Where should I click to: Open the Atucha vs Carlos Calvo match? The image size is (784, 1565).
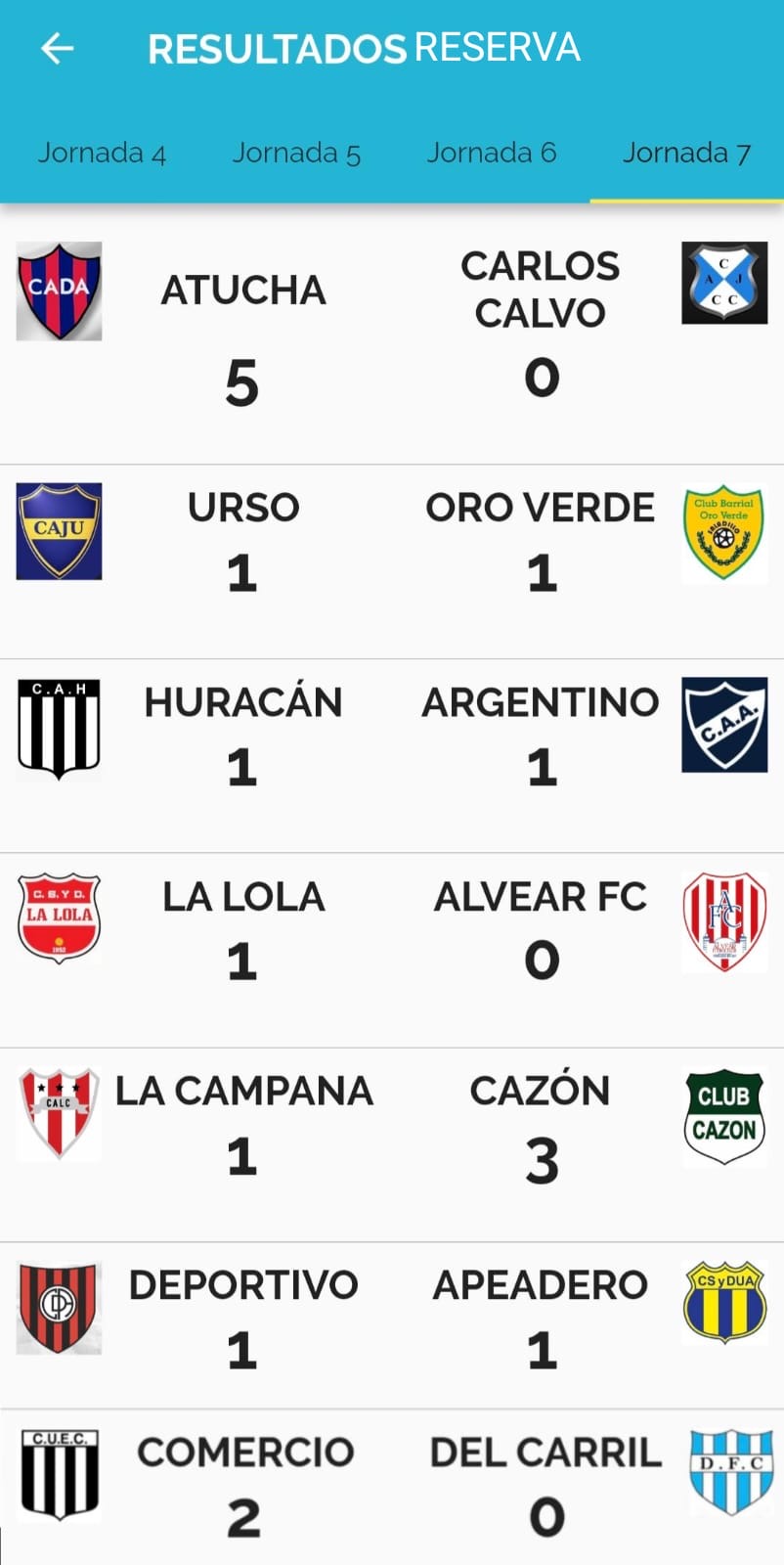click(391, 333)
